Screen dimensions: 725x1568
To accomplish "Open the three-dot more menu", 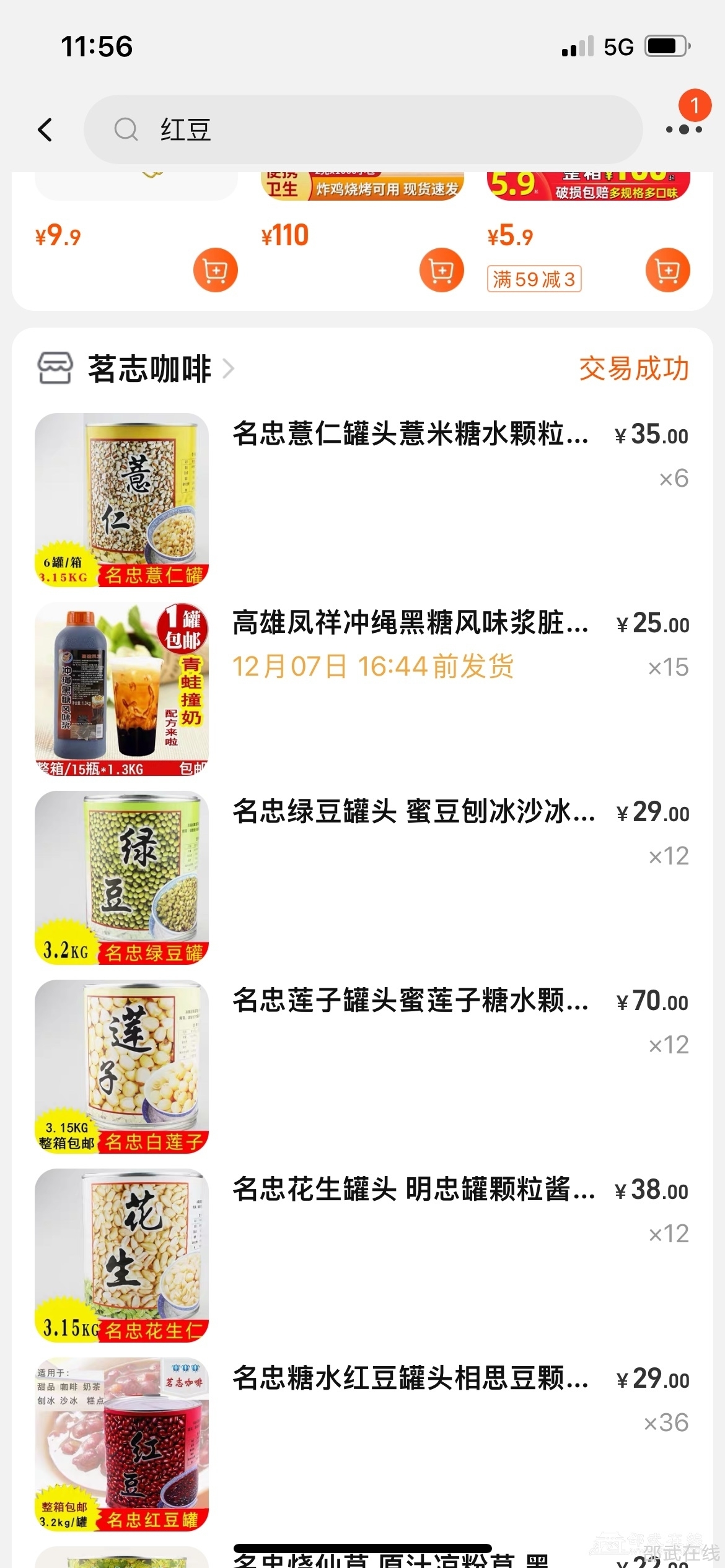I will point(683,129).
